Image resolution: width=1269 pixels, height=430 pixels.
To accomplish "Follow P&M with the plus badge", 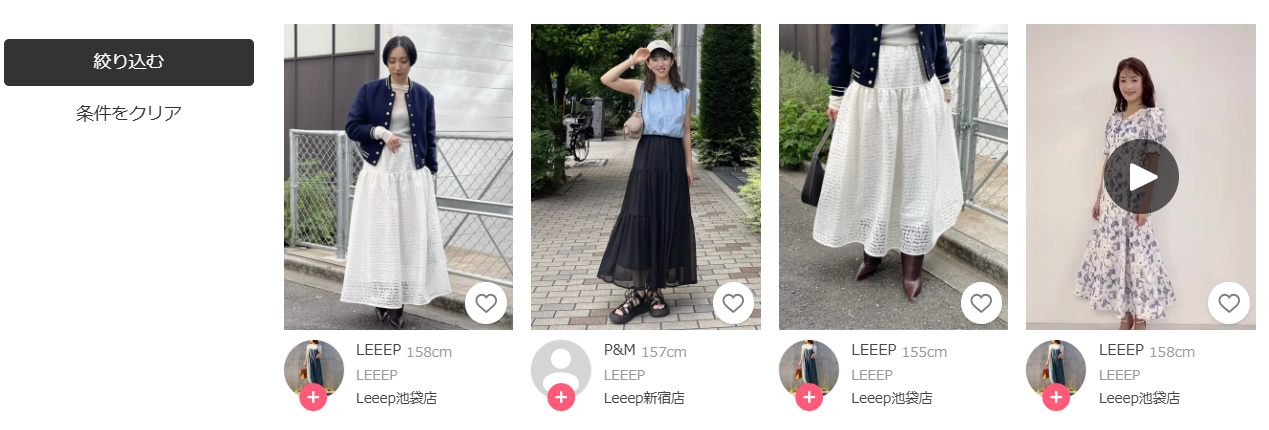I will [x=561, y=398].
